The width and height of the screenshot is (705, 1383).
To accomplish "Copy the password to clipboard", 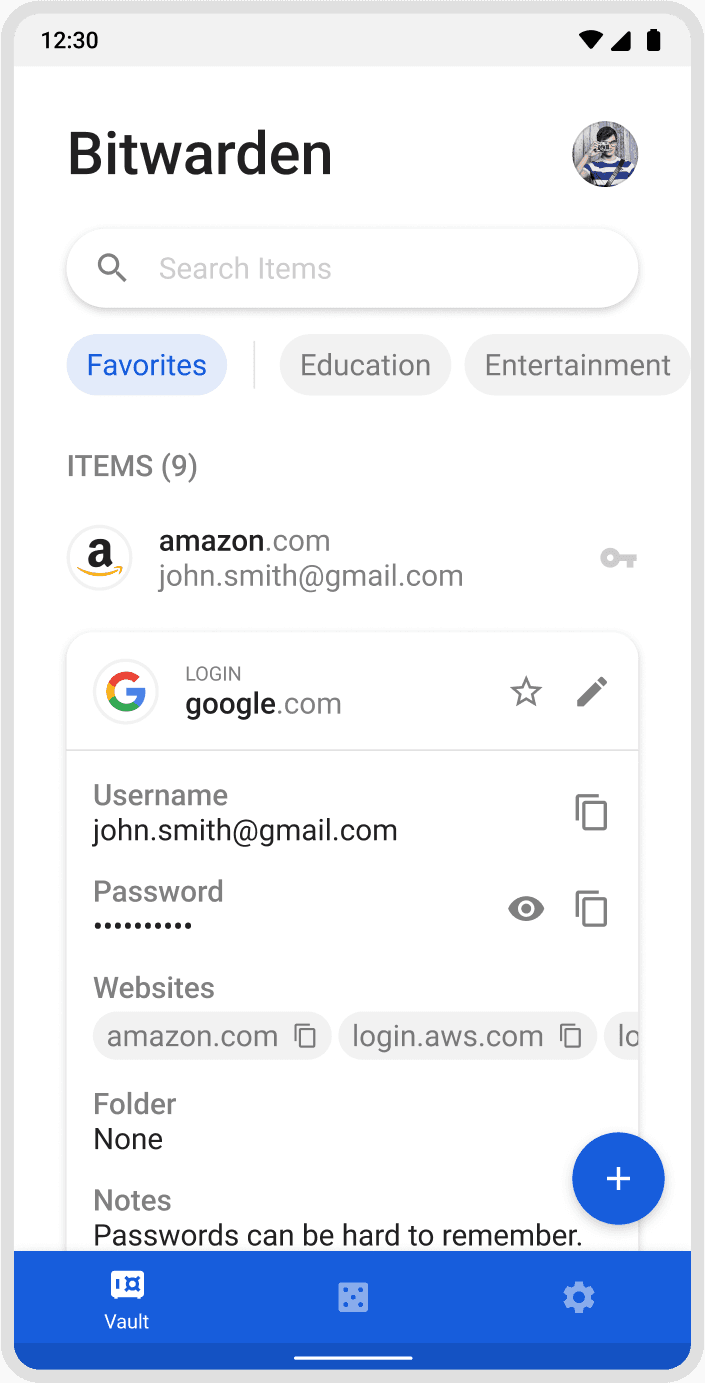I will tap(591, 909).
